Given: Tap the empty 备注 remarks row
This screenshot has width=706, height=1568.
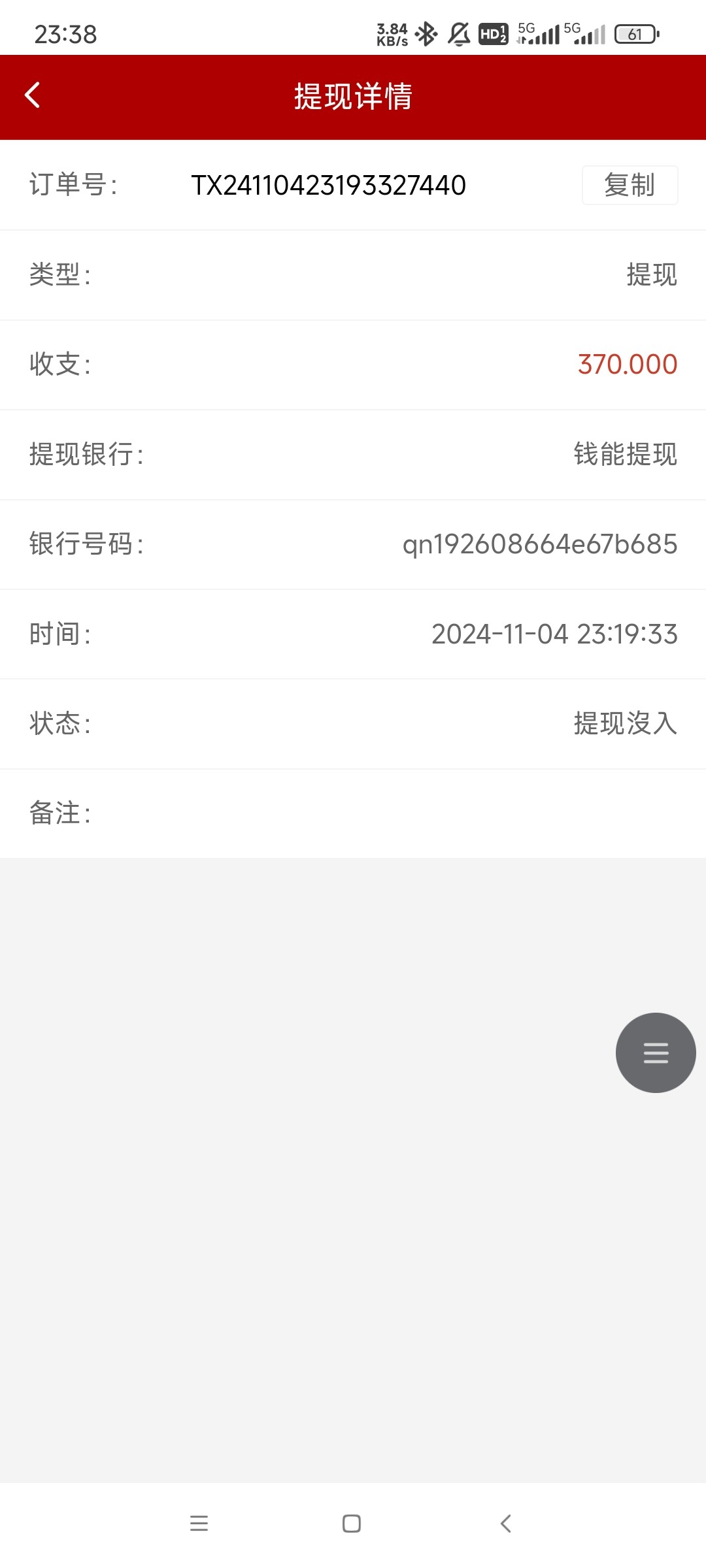Looking at the screenshot, I should 353,813.
